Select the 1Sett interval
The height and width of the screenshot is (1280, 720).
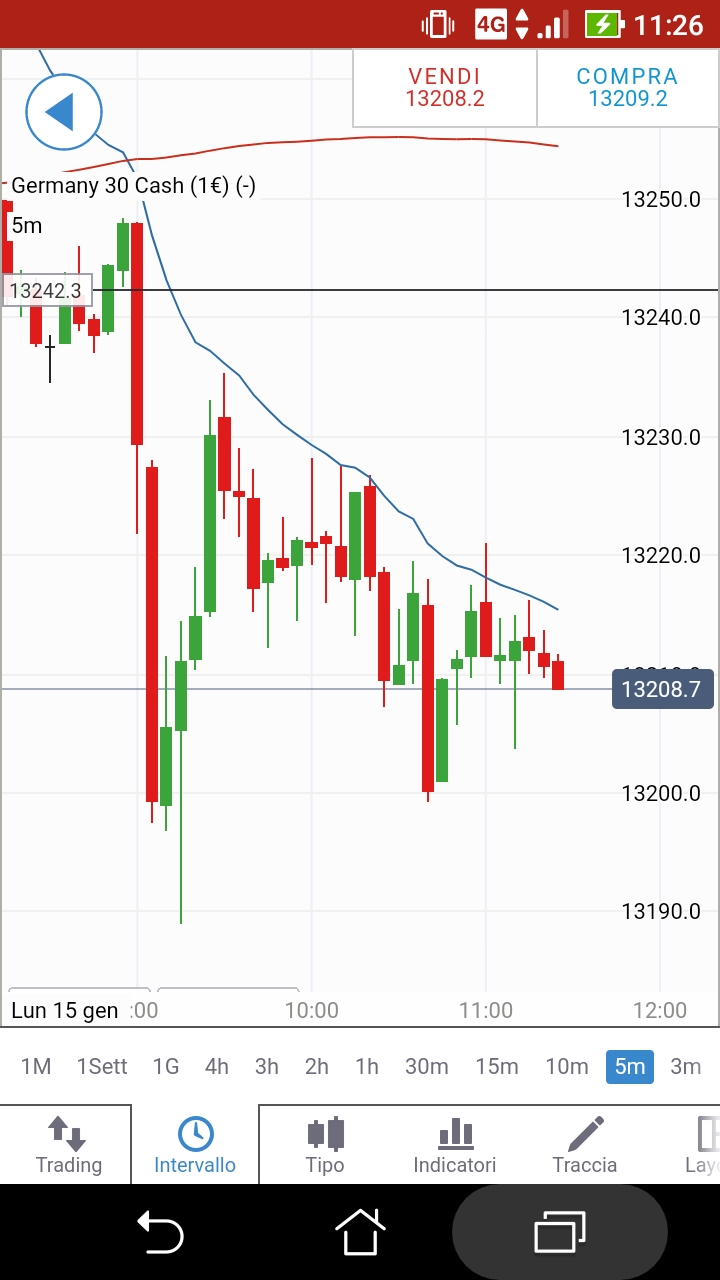102,1066
